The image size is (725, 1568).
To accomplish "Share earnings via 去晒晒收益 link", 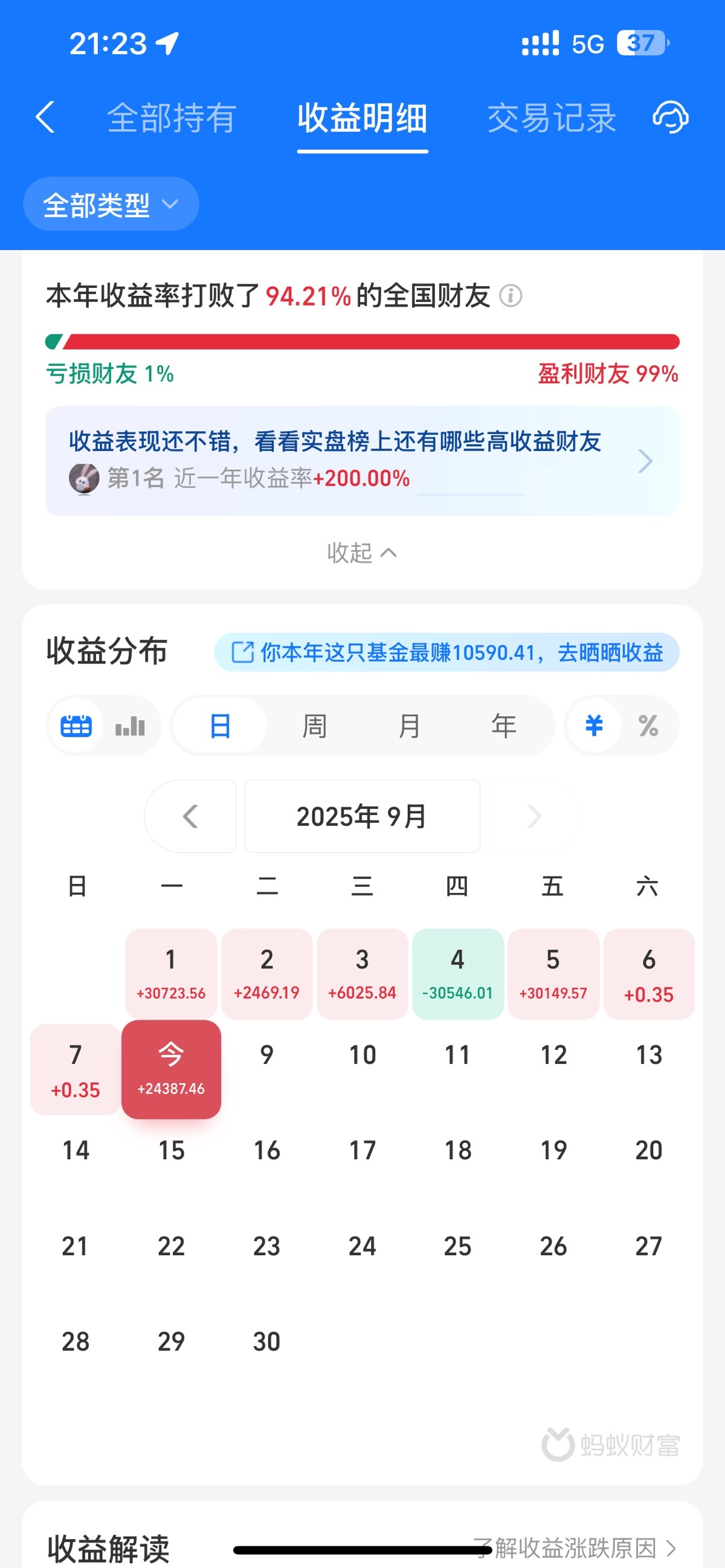I will (446, 653).
